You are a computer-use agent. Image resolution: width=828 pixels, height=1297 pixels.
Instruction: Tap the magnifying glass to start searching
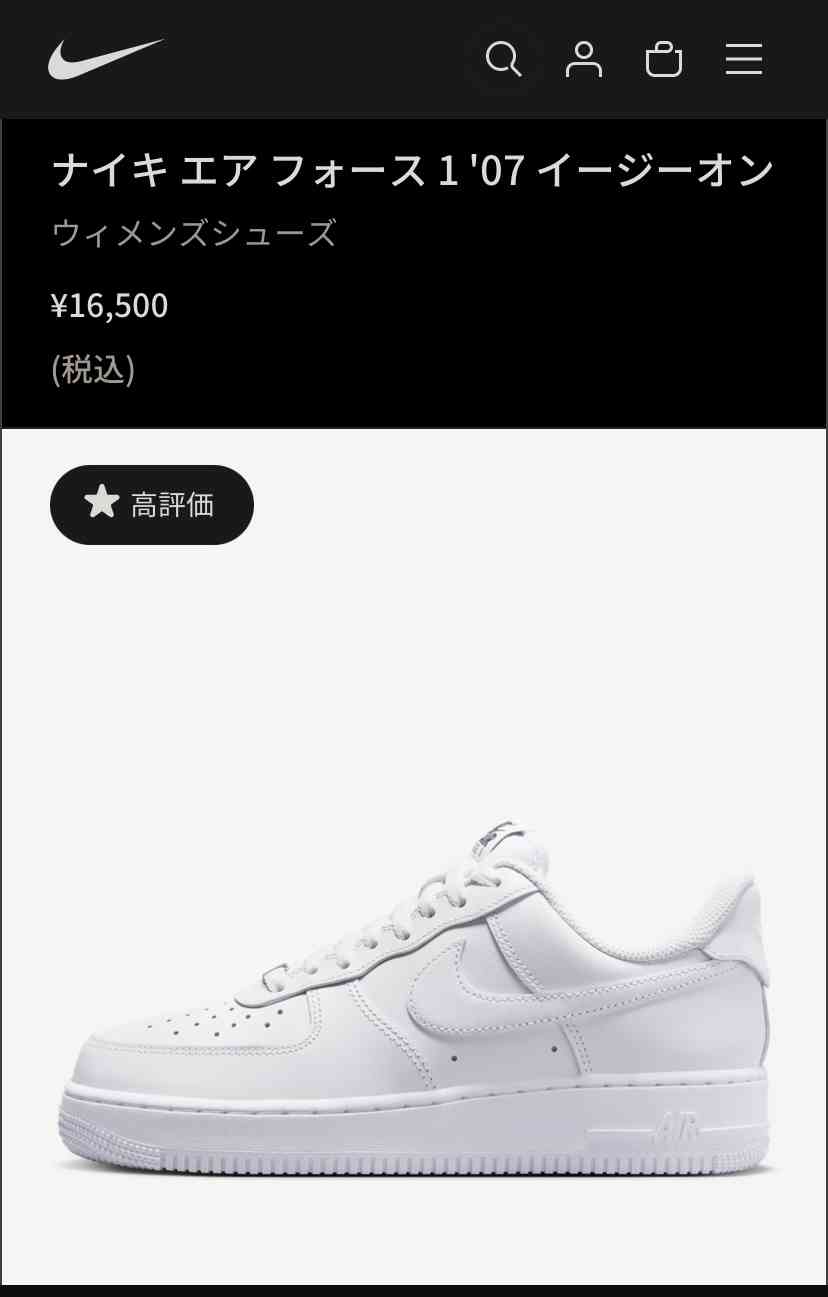click(x=504, y=59)
